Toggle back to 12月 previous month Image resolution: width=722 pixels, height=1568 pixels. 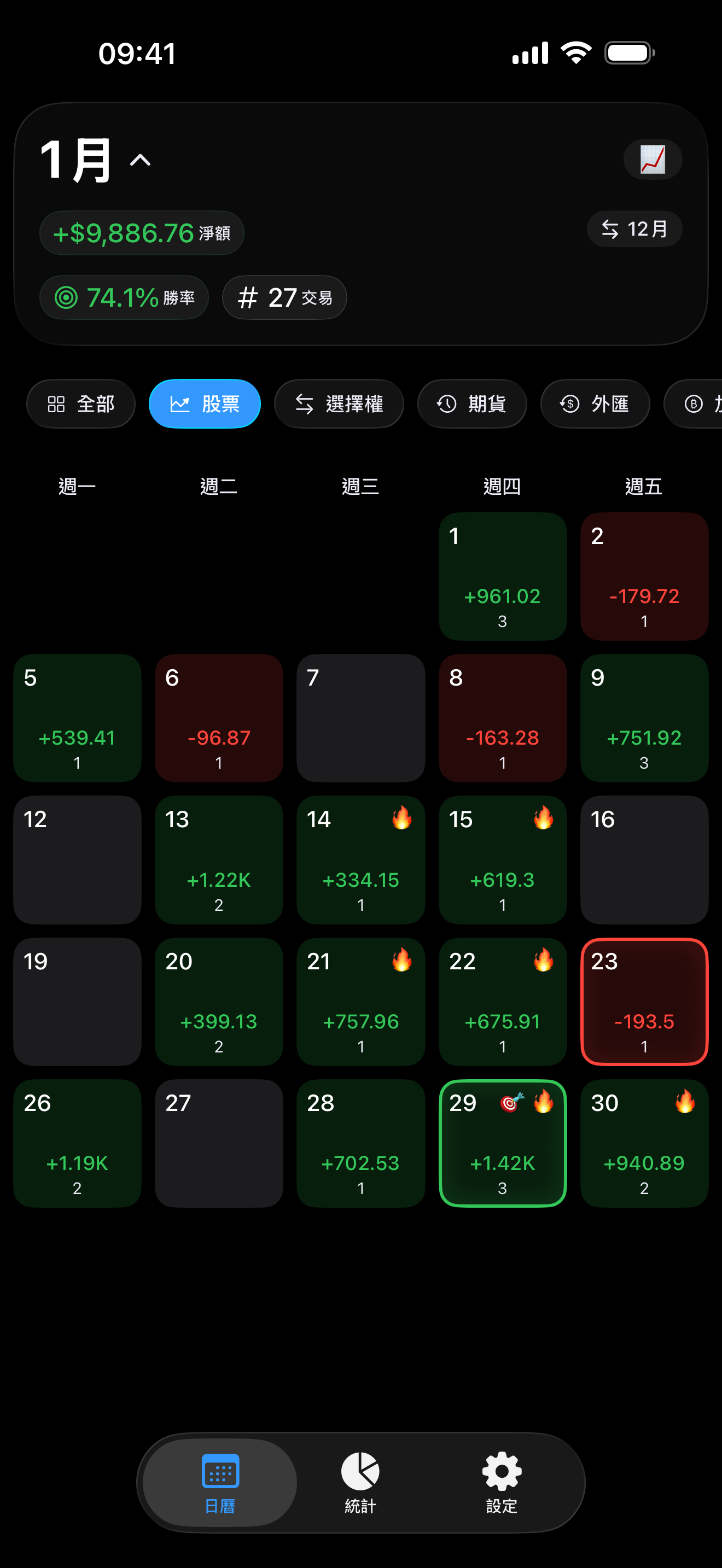[634, 230]
